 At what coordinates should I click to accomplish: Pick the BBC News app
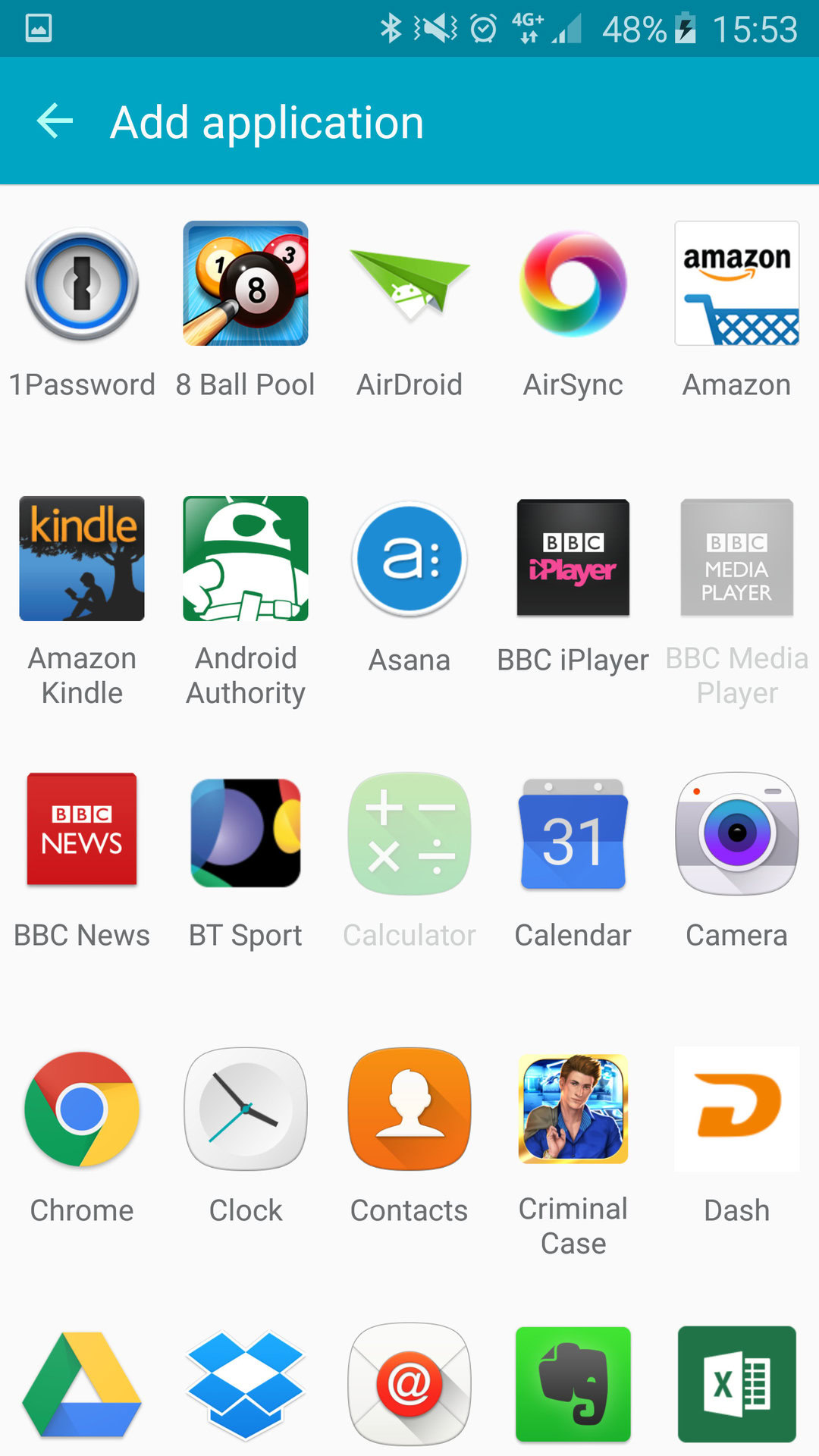[82, 830]
